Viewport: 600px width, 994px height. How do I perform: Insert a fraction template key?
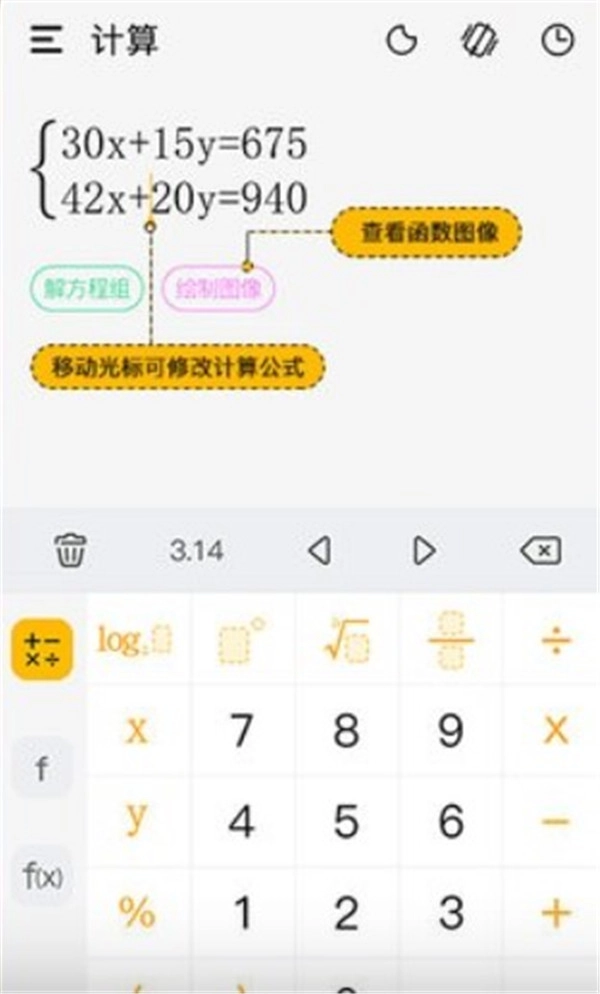click(x=451, y=641)
